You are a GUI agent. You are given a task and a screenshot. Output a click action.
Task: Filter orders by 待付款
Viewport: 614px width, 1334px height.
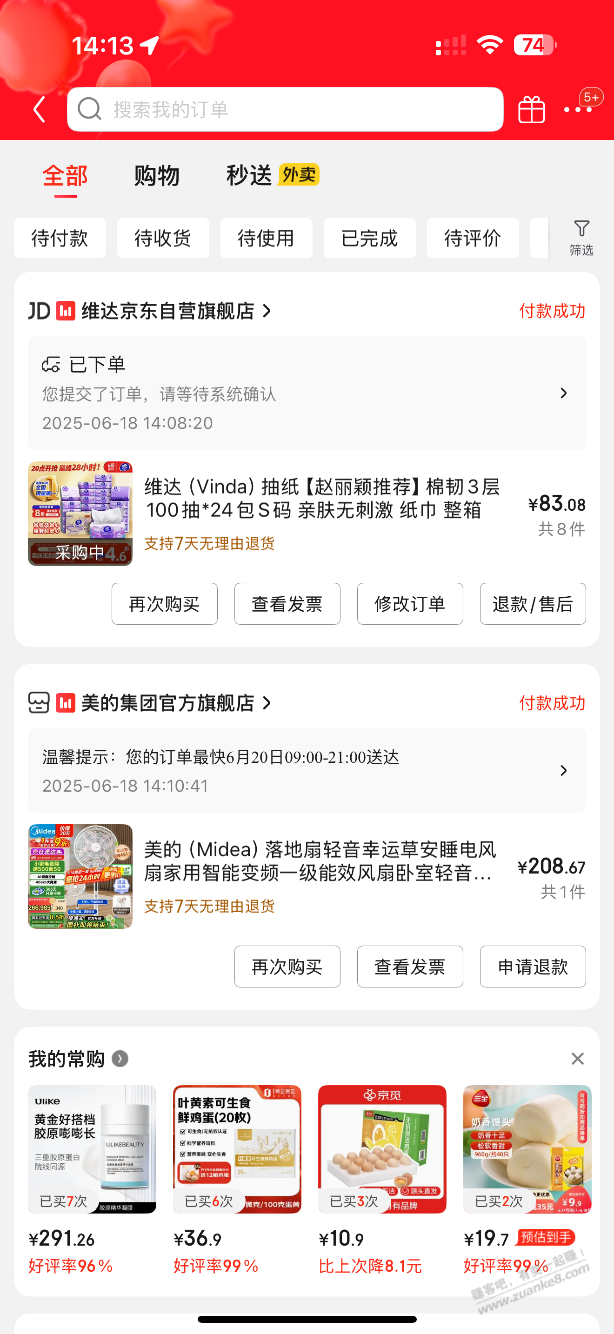pyautogui.click(x=59, y=238)
